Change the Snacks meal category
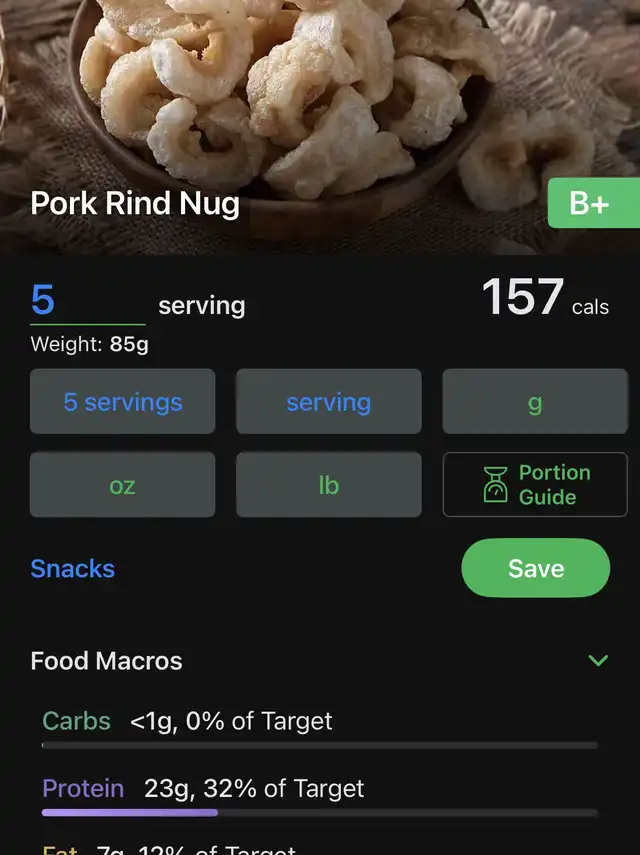 (x=73, y=569)
